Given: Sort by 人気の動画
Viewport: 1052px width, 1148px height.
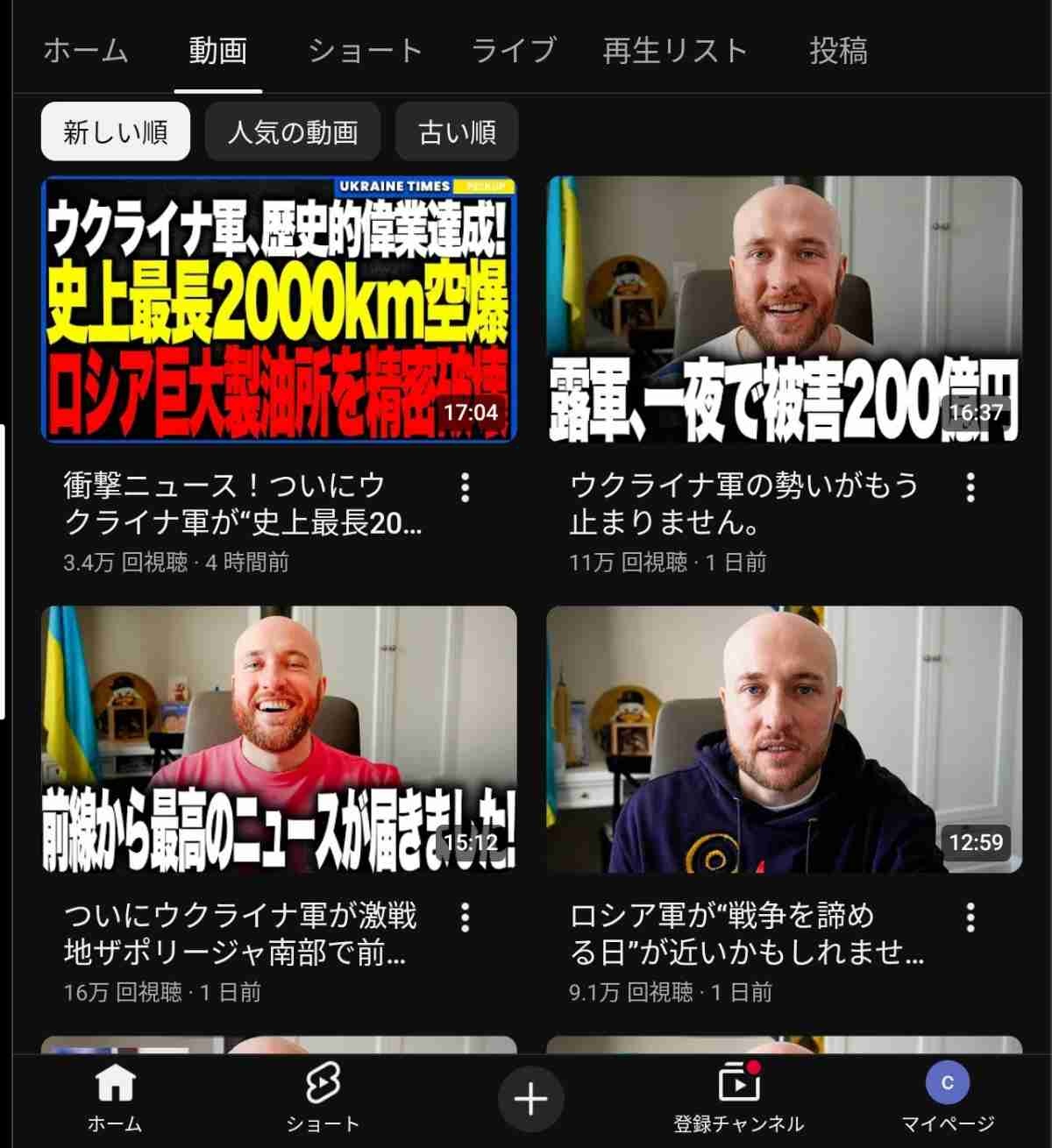Looking at the screenshot, I should pos(293,132).
